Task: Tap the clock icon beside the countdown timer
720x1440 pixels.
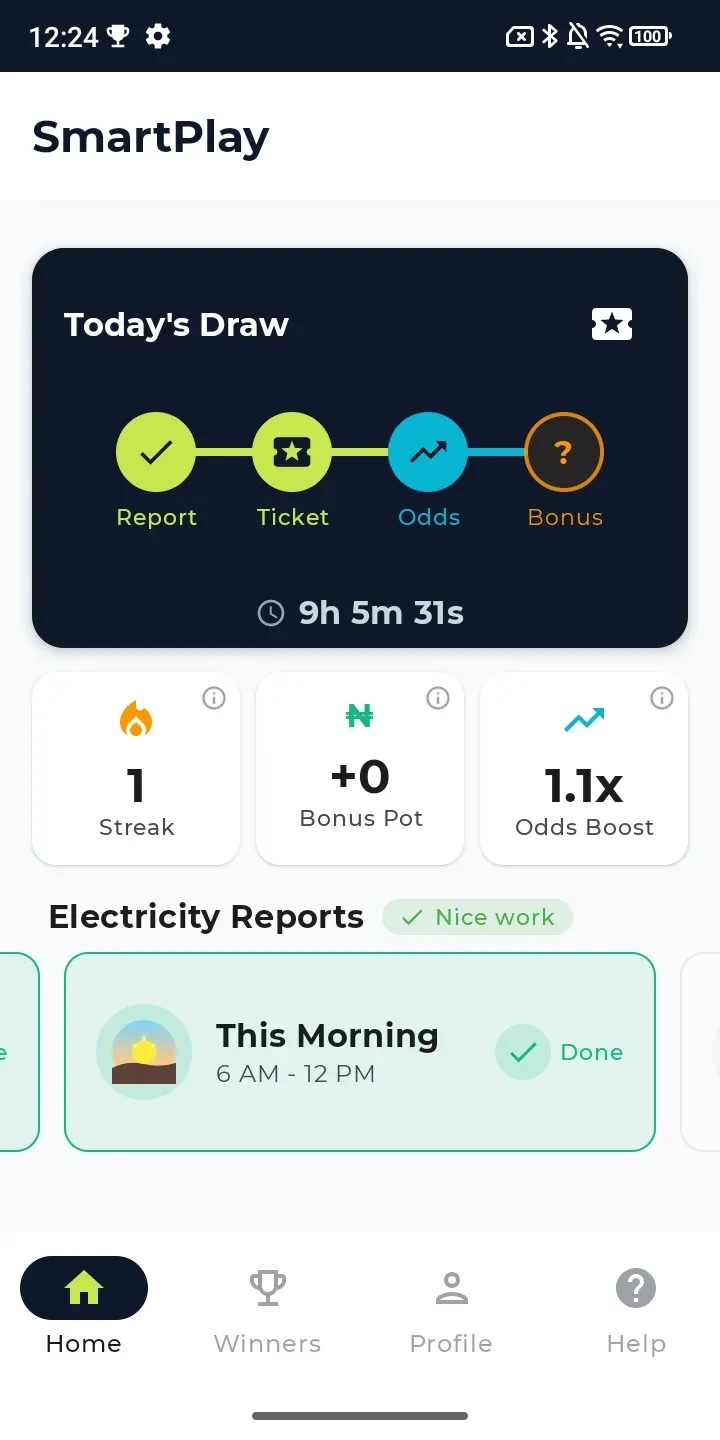Action: click(270, 613)
